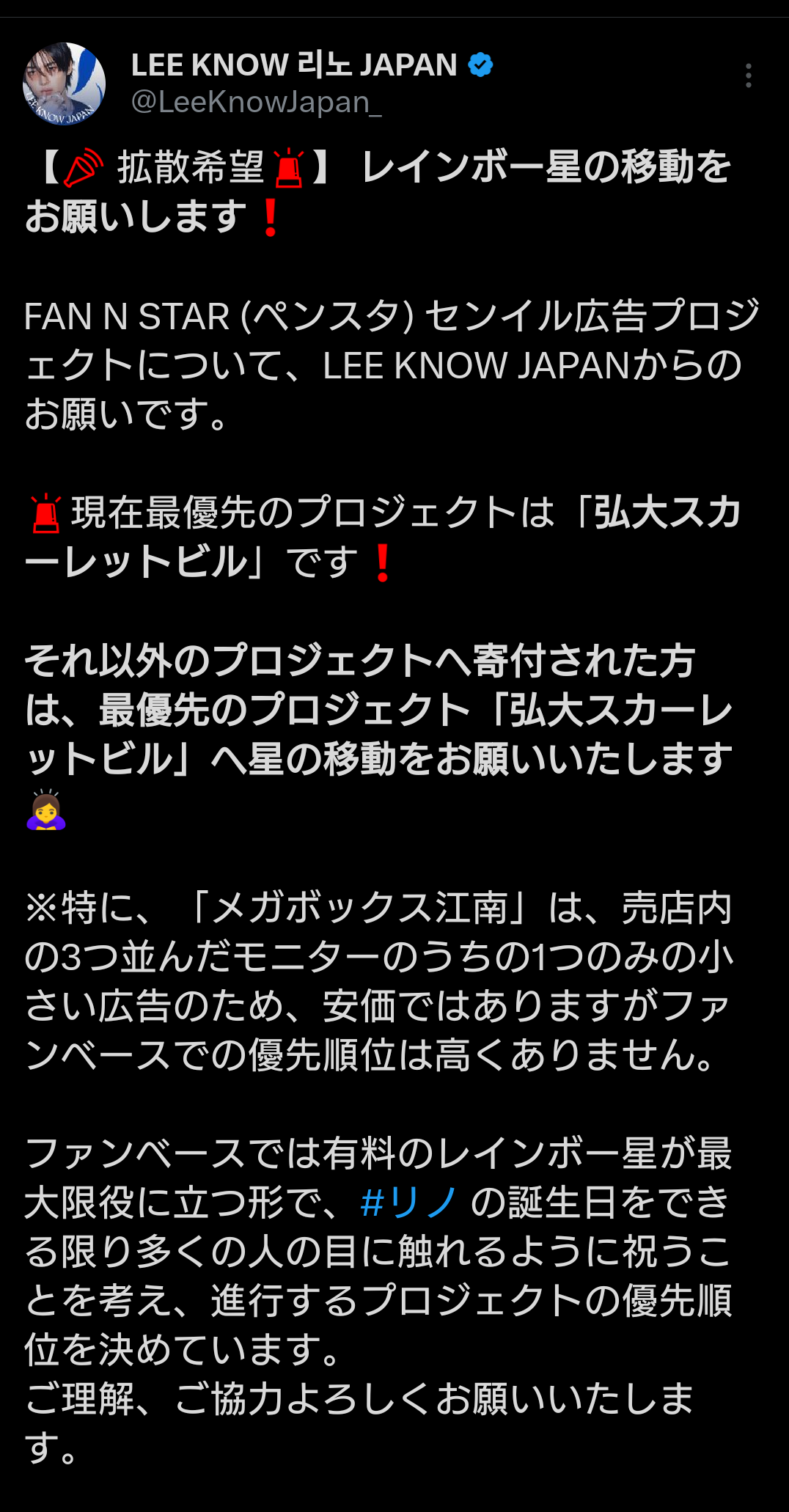Open the #リノ hashtag link
Image resolution: width=789 pixels, height=1512 pixels.
[x=408, y=1203]
